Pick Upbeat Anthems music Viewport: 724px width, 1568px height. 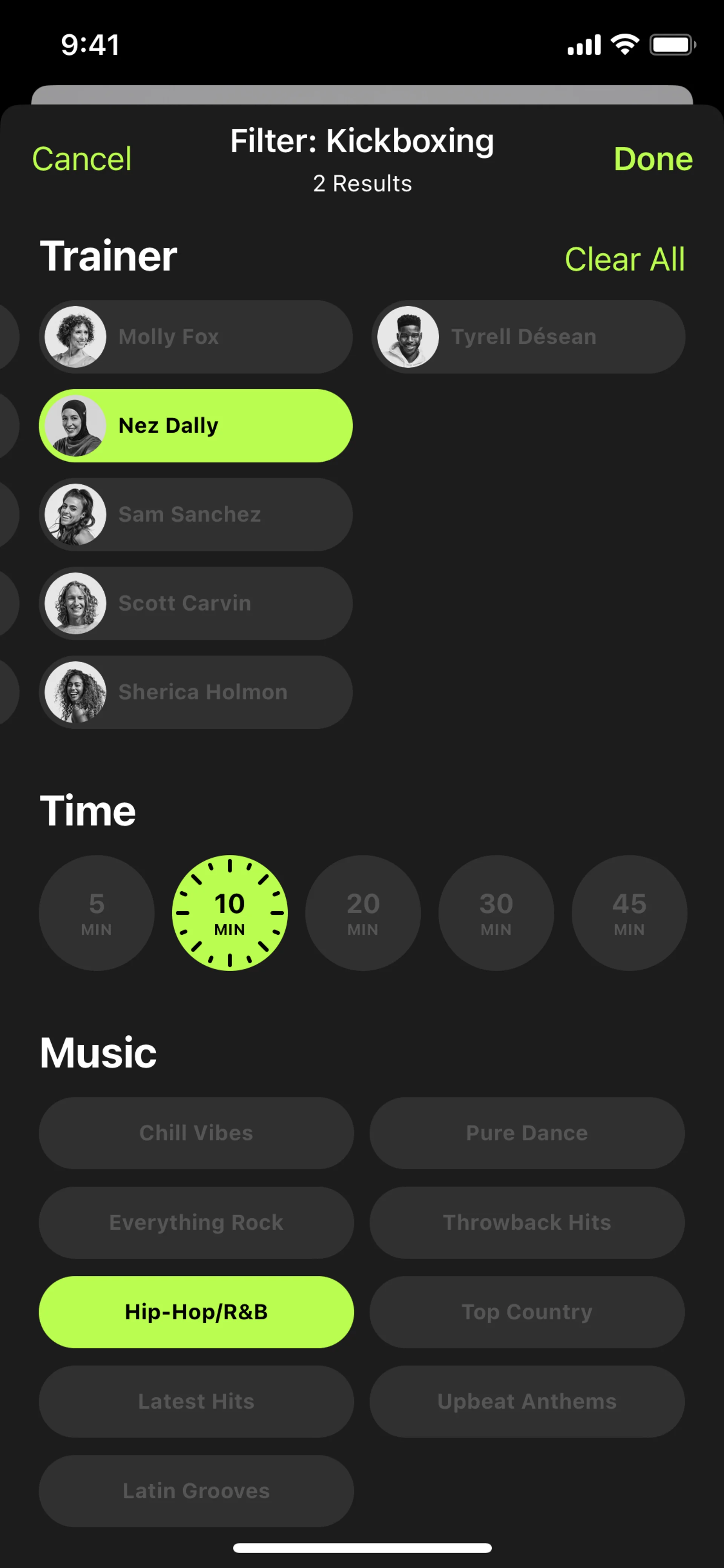point(527,1401)
